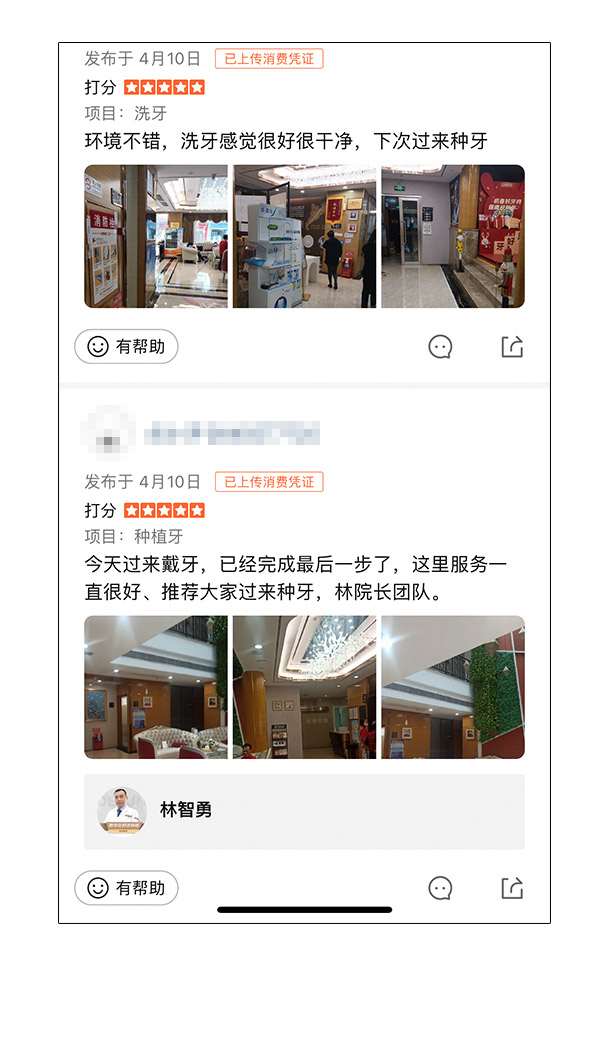The image size is (609, 1062).
Task: View first photo of the 种植牙 review
Action: coord(156,687)
